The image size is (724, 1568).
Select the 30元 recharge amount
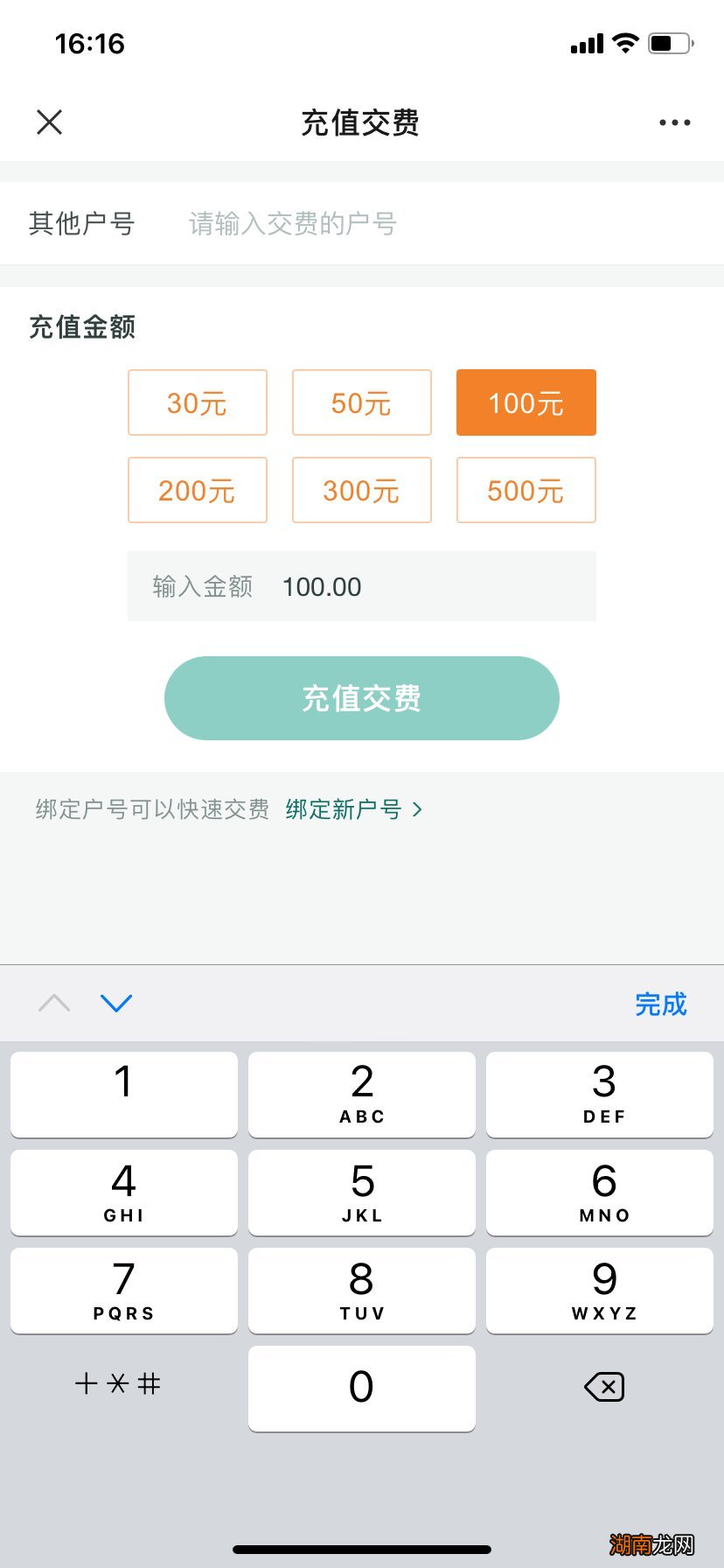(197, 402)
